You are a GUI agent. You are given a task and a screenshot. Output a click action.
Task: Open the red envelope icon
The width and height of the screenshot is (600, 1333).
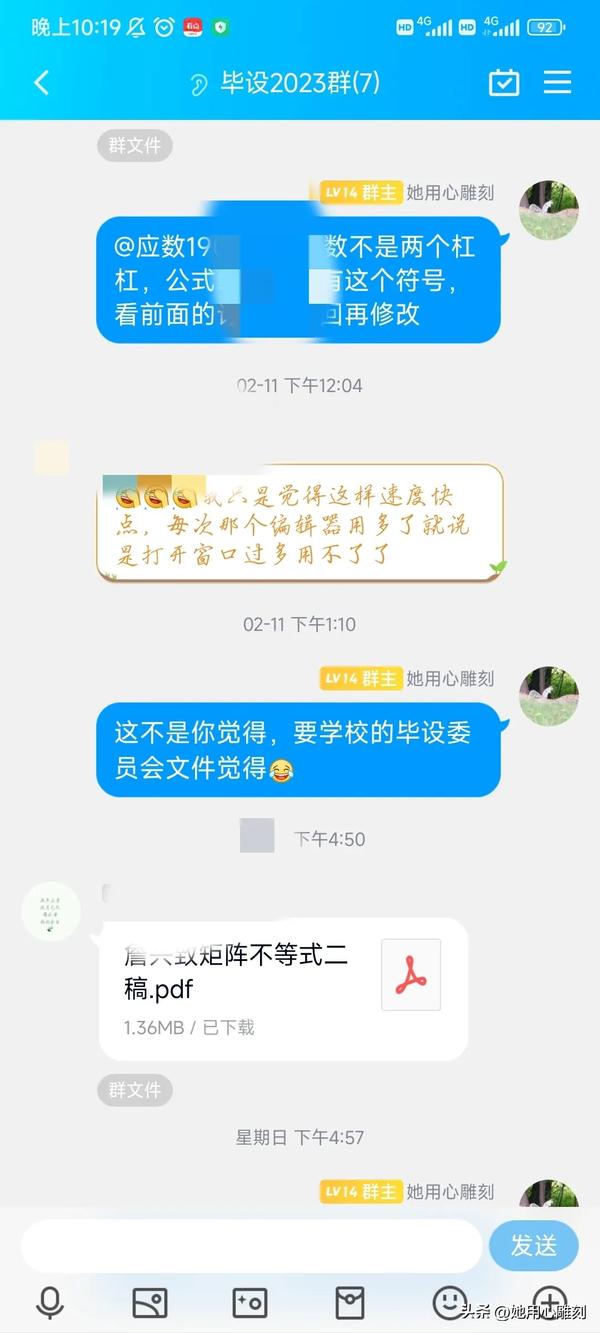(350, 1302)
